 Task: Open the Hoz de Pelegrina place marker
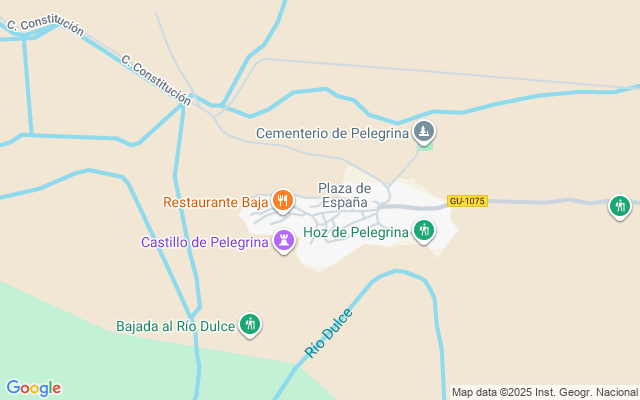click(x=424, y=232)
